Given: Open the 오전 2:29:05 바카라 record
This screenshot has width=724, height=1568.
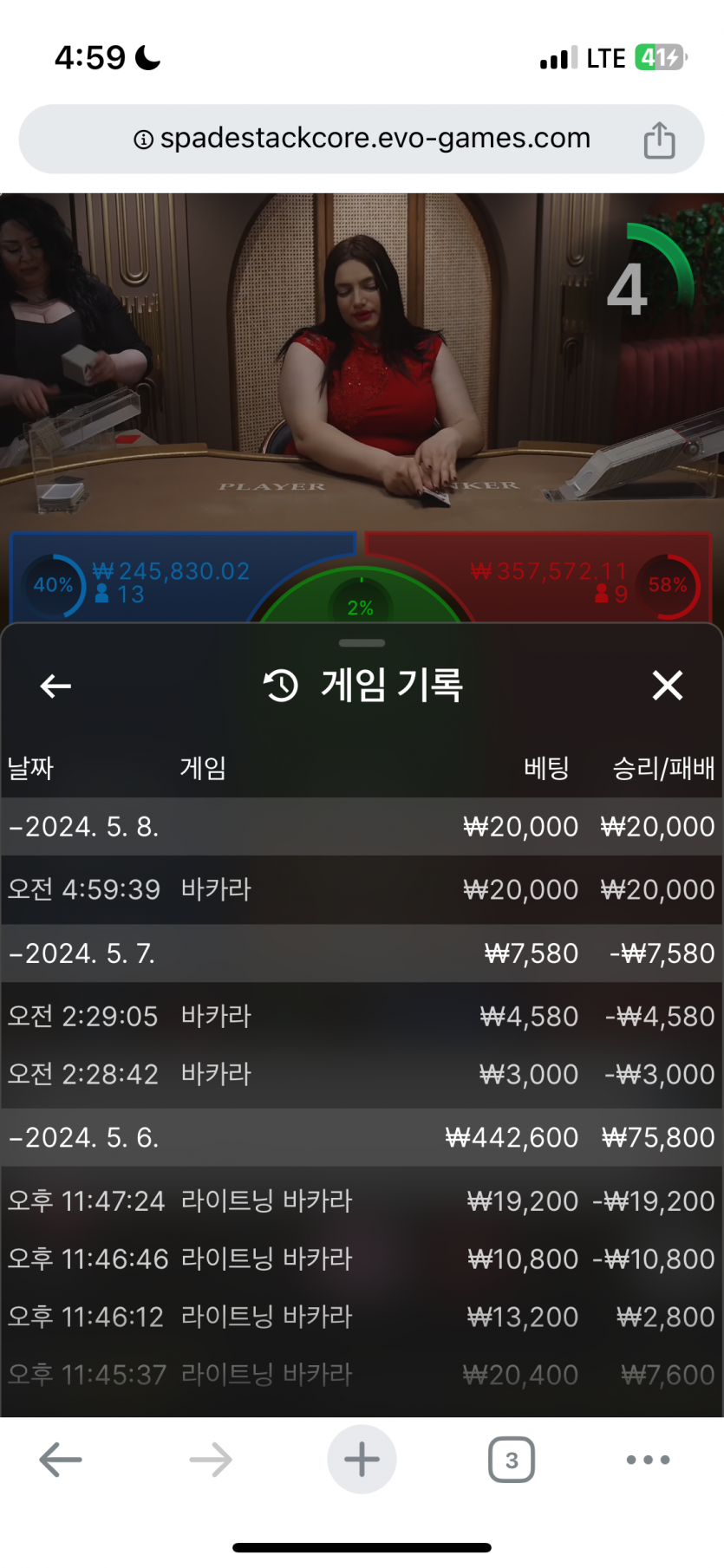Looking at the screenshot, I should pos(362,1016).
